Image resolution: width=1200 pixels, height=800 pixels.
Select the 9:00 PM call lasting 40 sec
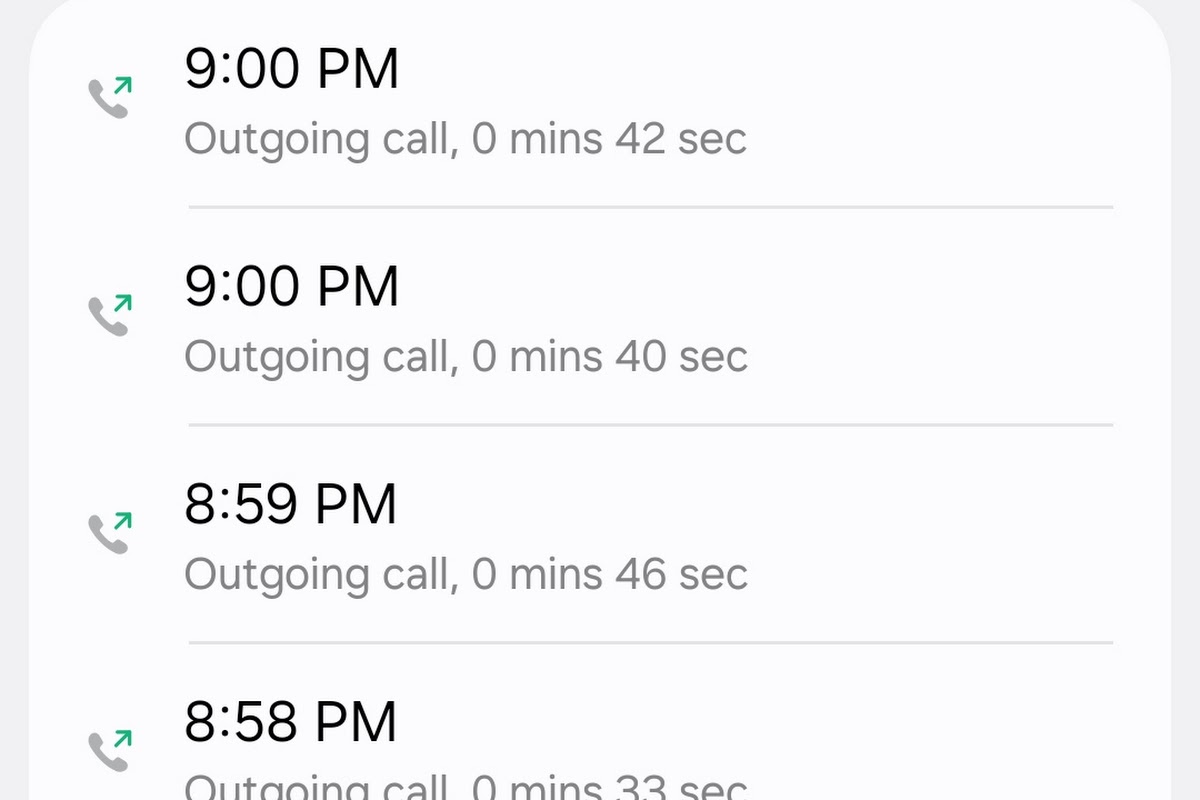[600, 316]
